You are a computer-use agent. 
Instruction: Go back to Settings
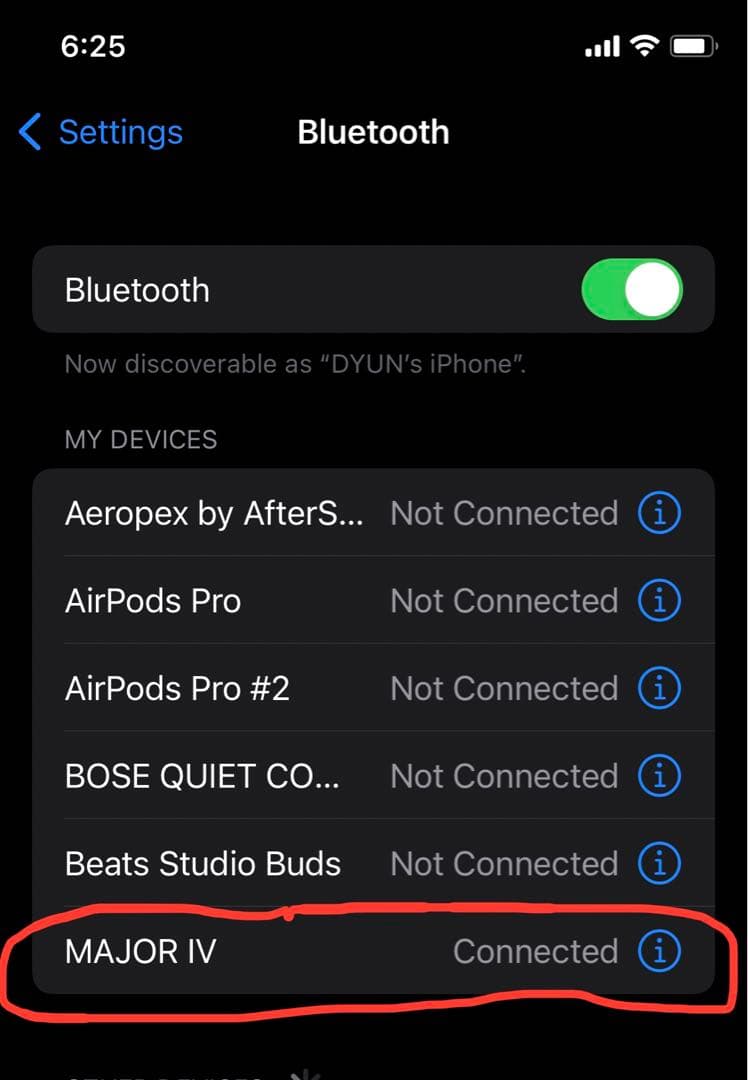[101, 132]
